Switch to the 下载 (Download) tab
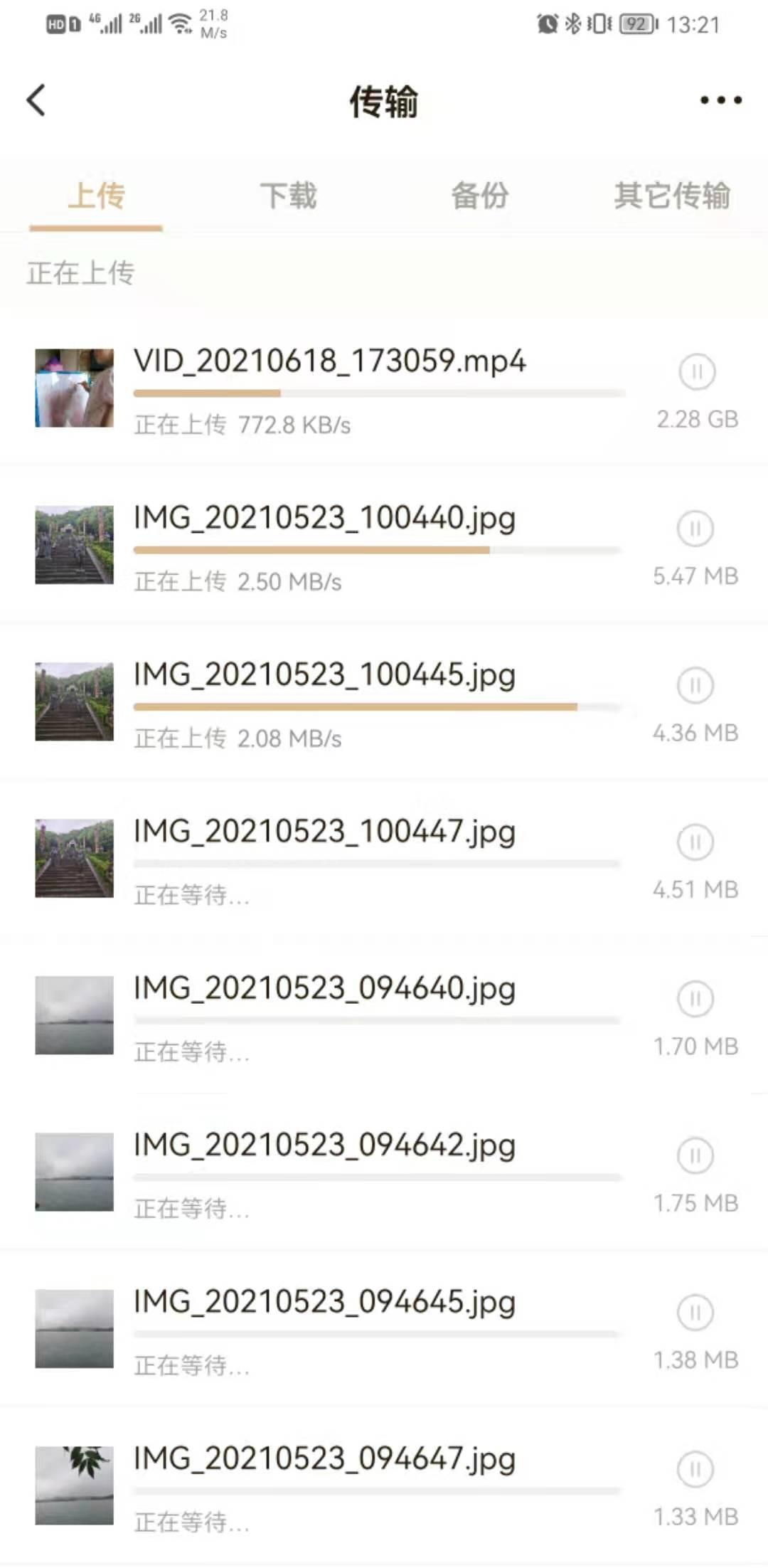 click(x=289, y=197)
